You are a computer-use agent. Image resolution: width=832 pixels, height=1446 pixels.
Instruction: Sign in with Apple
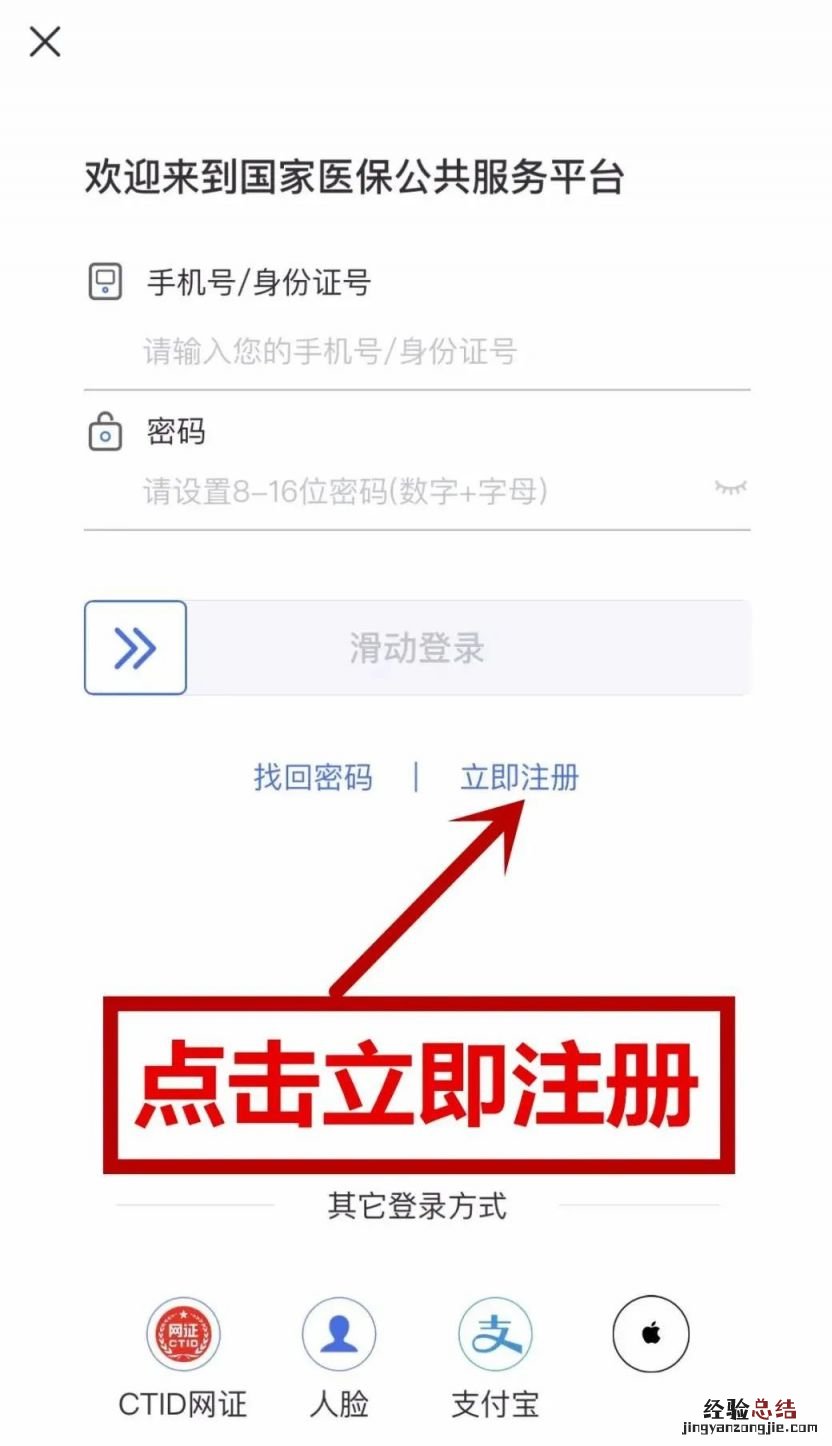(651, 1334)
